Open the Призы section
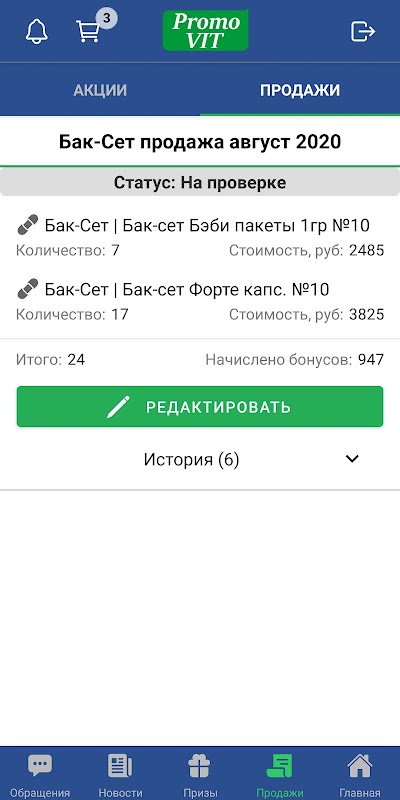The width and height of the screenshot is (400, 800). coord(200,775)
